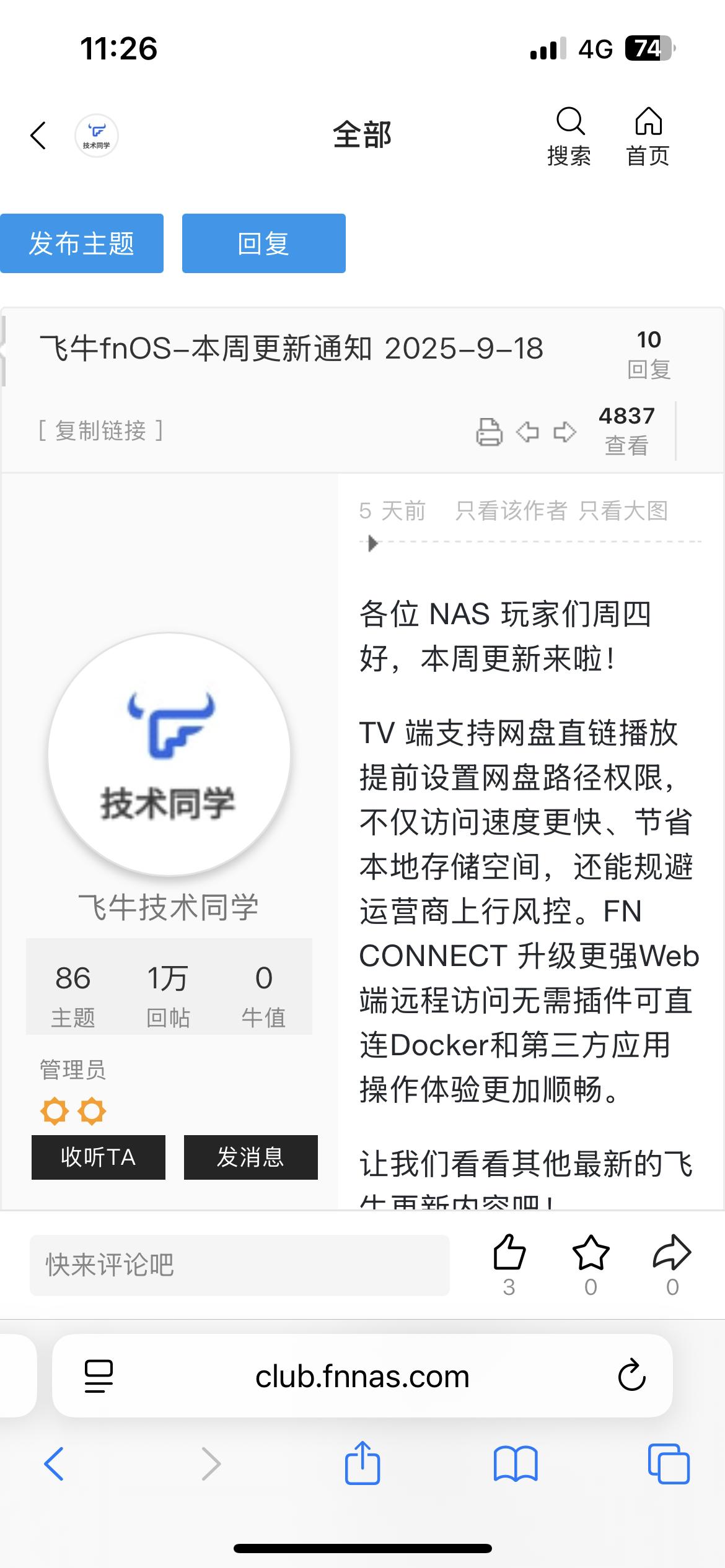This screenshot has width=725, height=1568.
Task: Tap the blue 回复 reply button
Action: pyautogui.click(x=263, y=243)
